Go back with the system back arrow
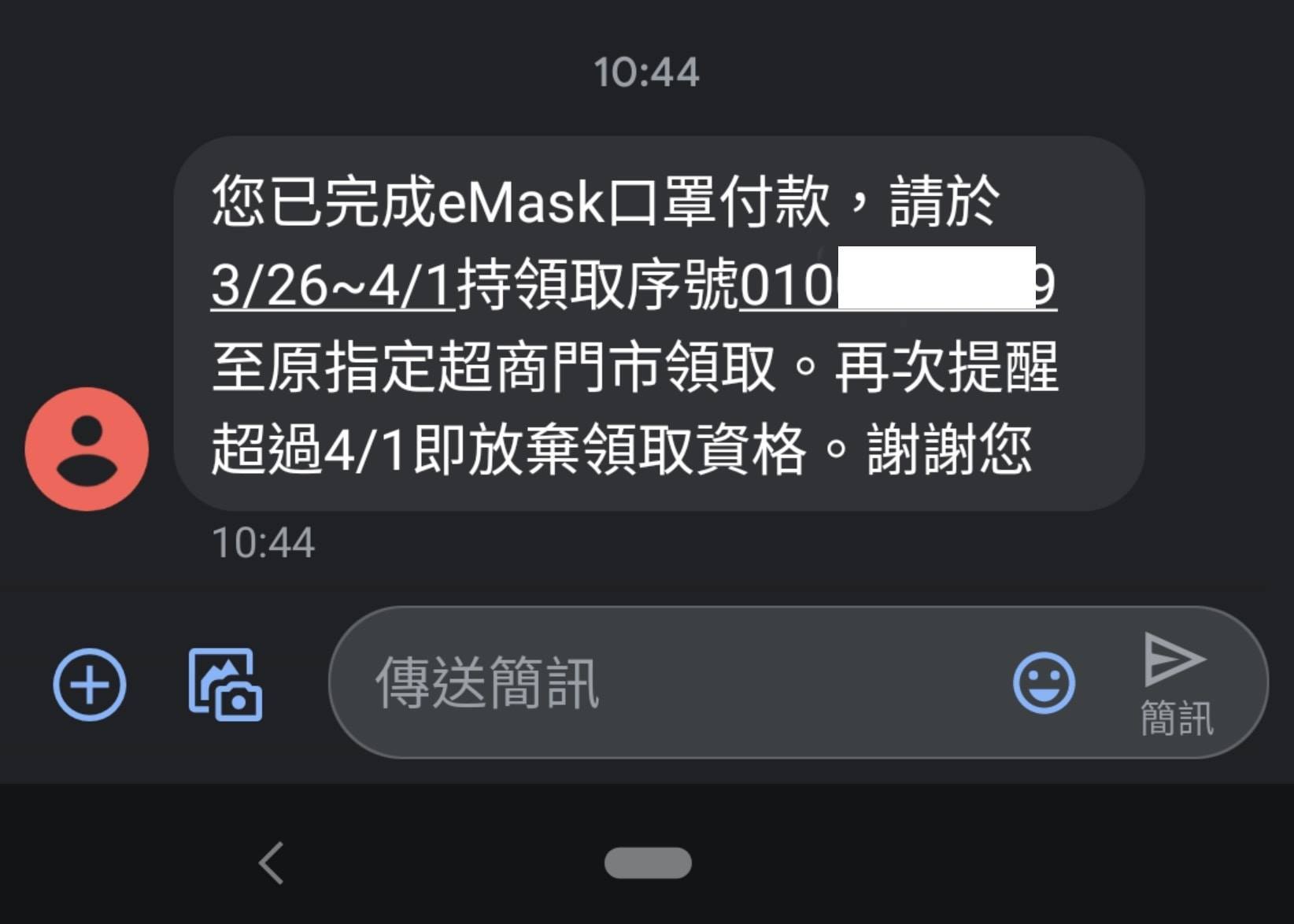1294x924 pixels. (x=272, y=863)
